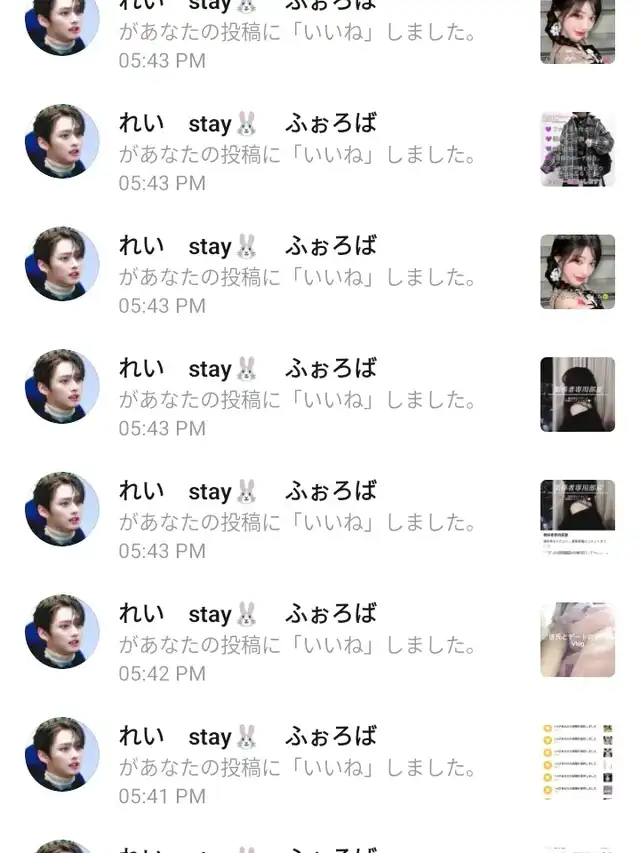Open the plaid jacket post thumbnail
This screenshot has width=640, height=853.
[x=577, y=149]
